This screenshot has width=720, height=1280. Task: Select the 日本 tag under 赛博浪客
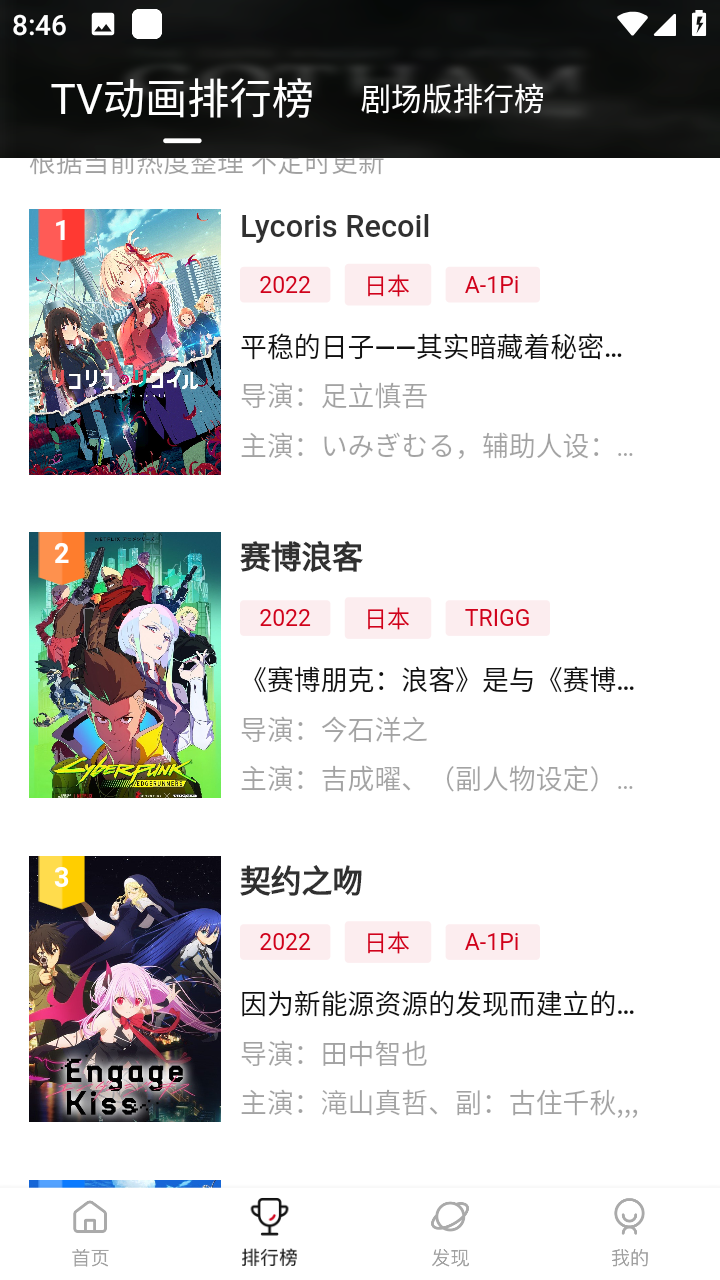388,617
